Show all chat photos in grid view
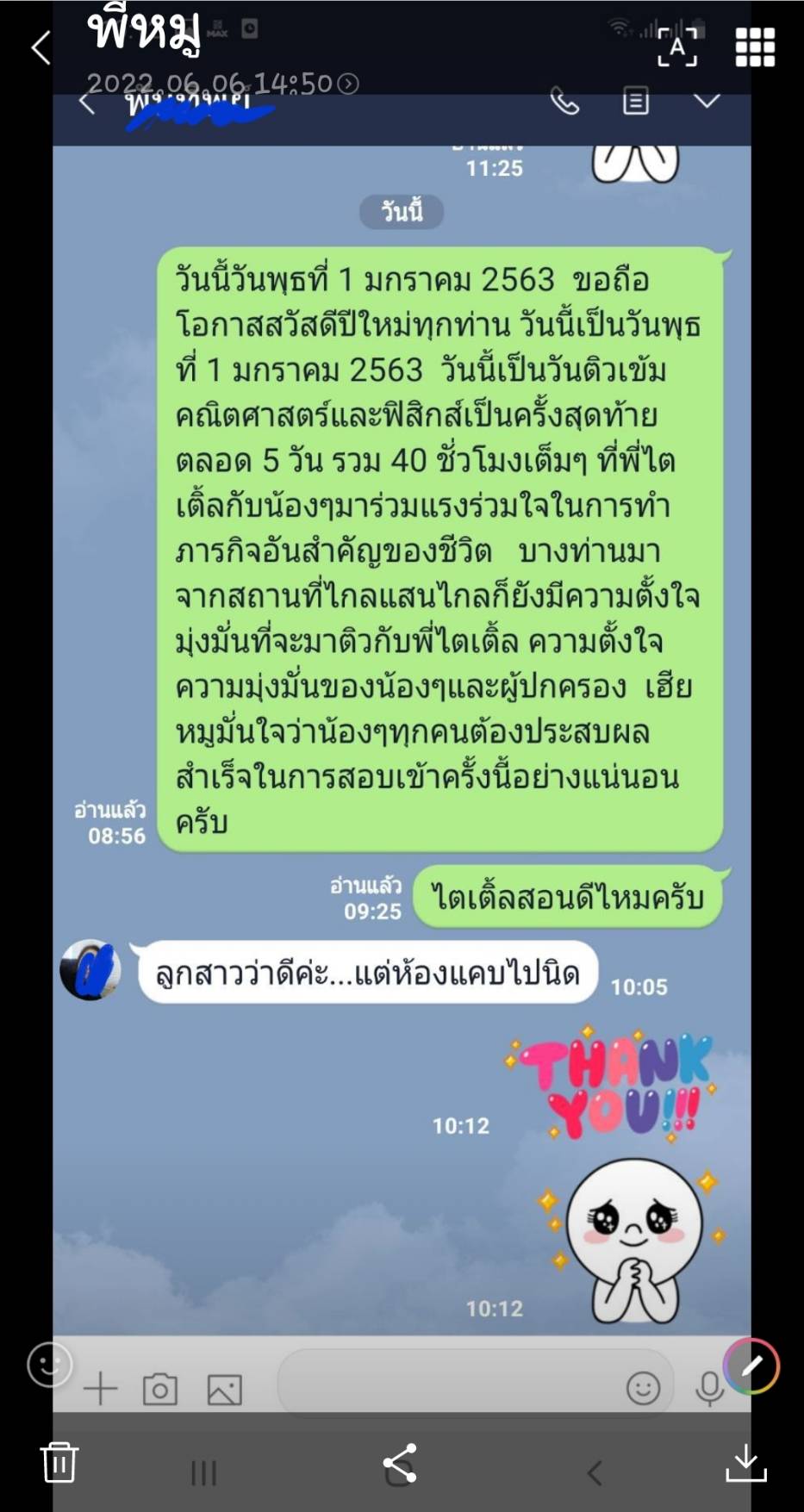This screenshot has width=804, height=1512. 755,47
